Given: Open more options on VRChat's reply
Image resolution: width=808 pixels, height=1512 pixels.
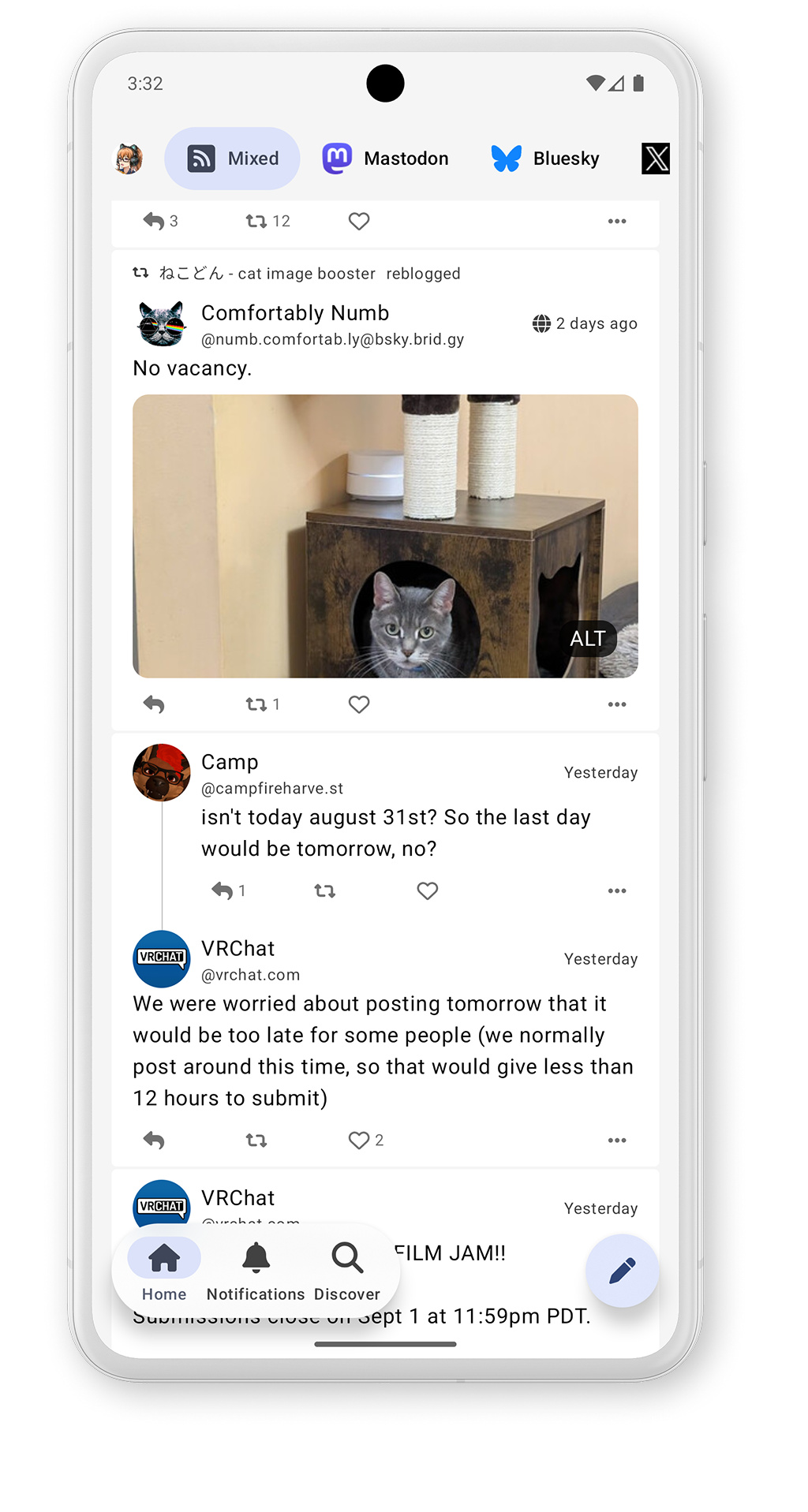Looking at the screenshot, I should tap(617, 1140).
